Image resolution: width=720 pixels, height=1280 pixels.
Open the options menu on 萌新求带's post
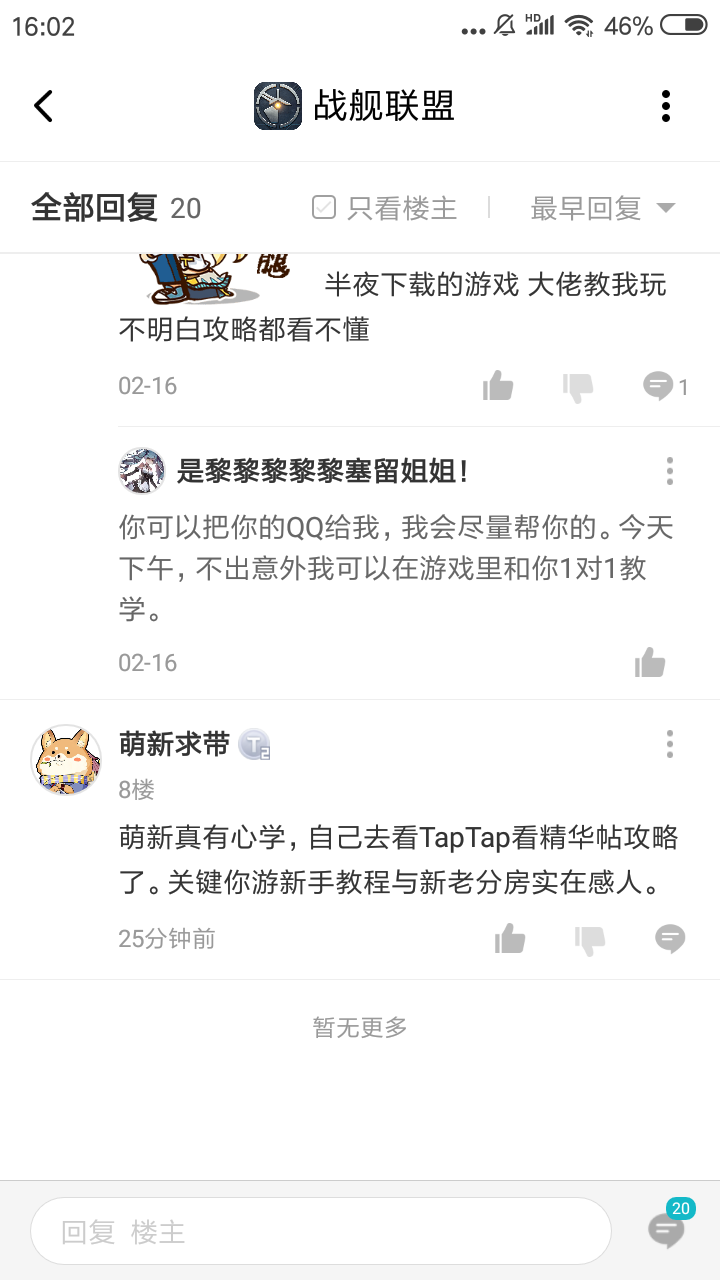pos(669,744)
